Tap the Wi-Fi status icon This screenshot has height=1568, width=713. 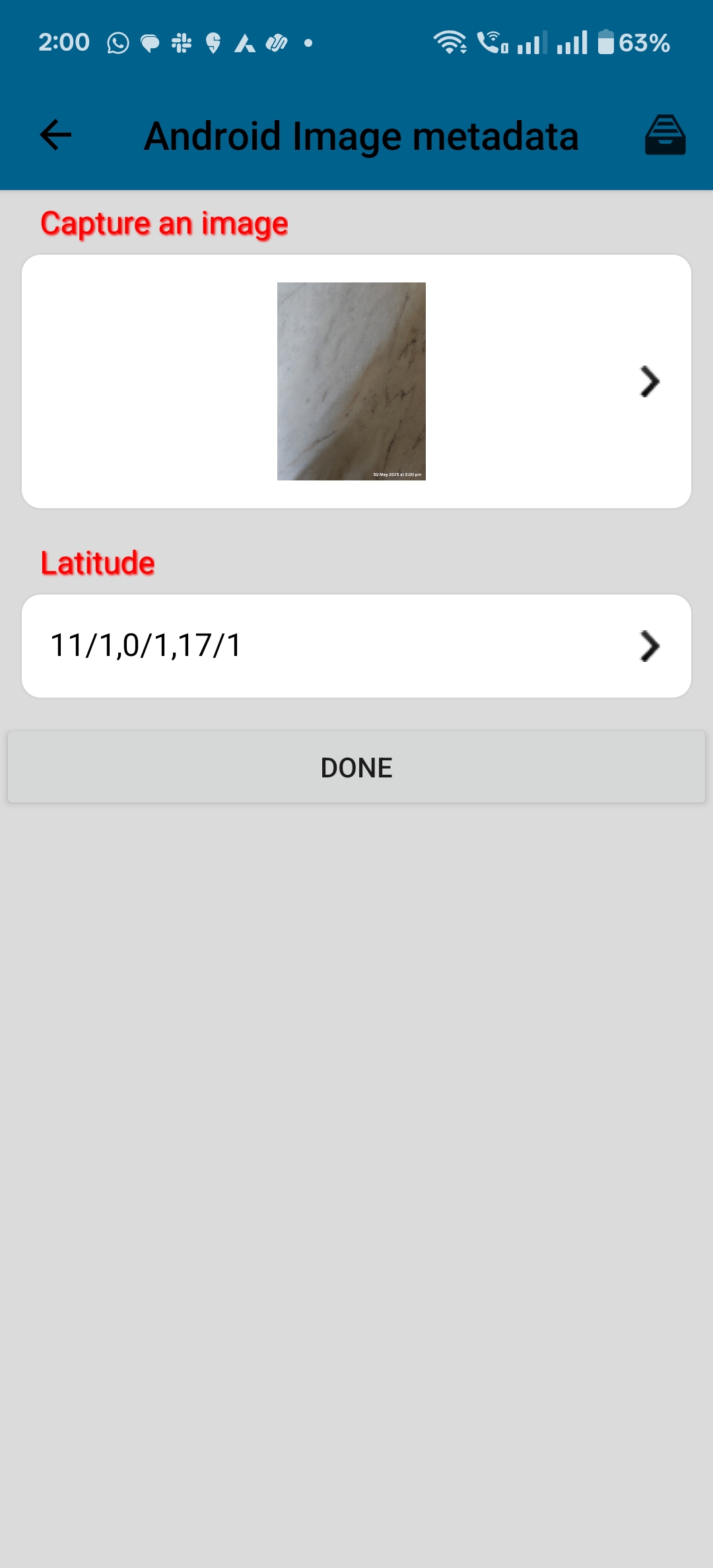tap(451, 42)
